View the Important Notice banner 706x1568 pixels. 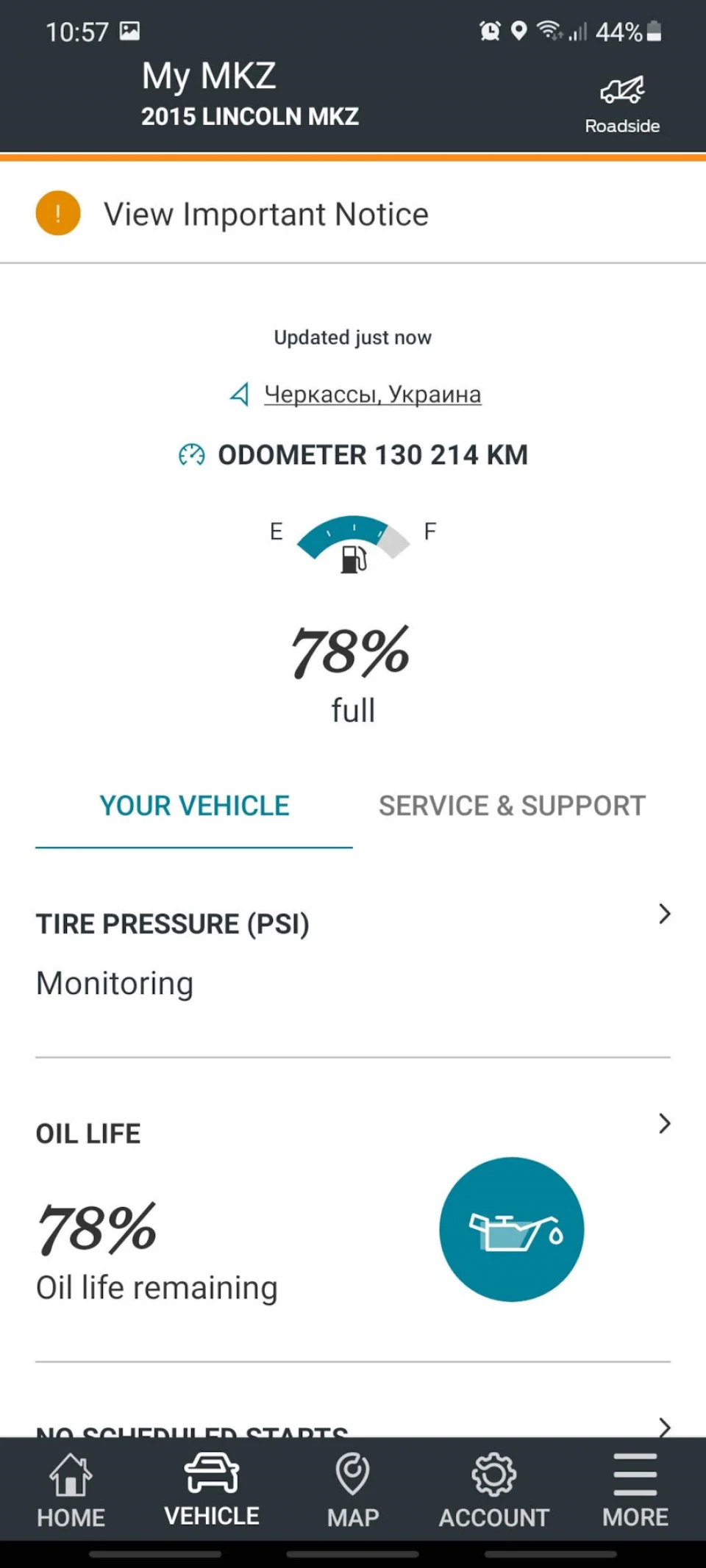click(353, 213)
